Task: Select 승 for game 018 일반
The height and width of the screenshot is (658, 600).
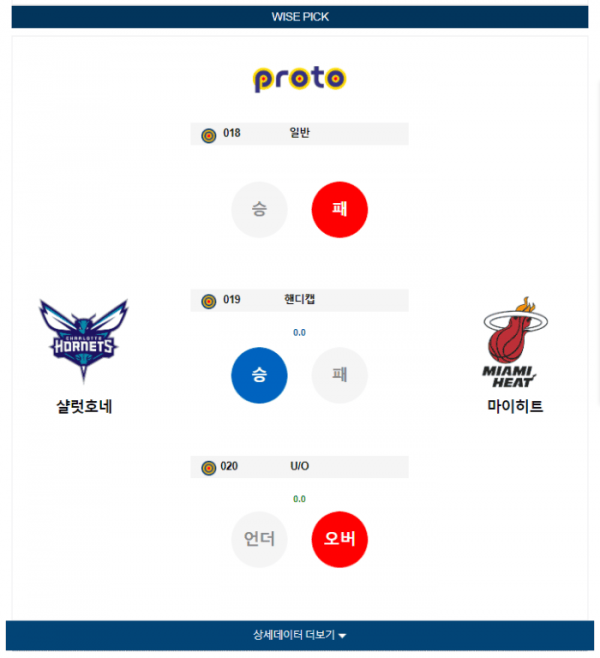Action: click(259, 210)
